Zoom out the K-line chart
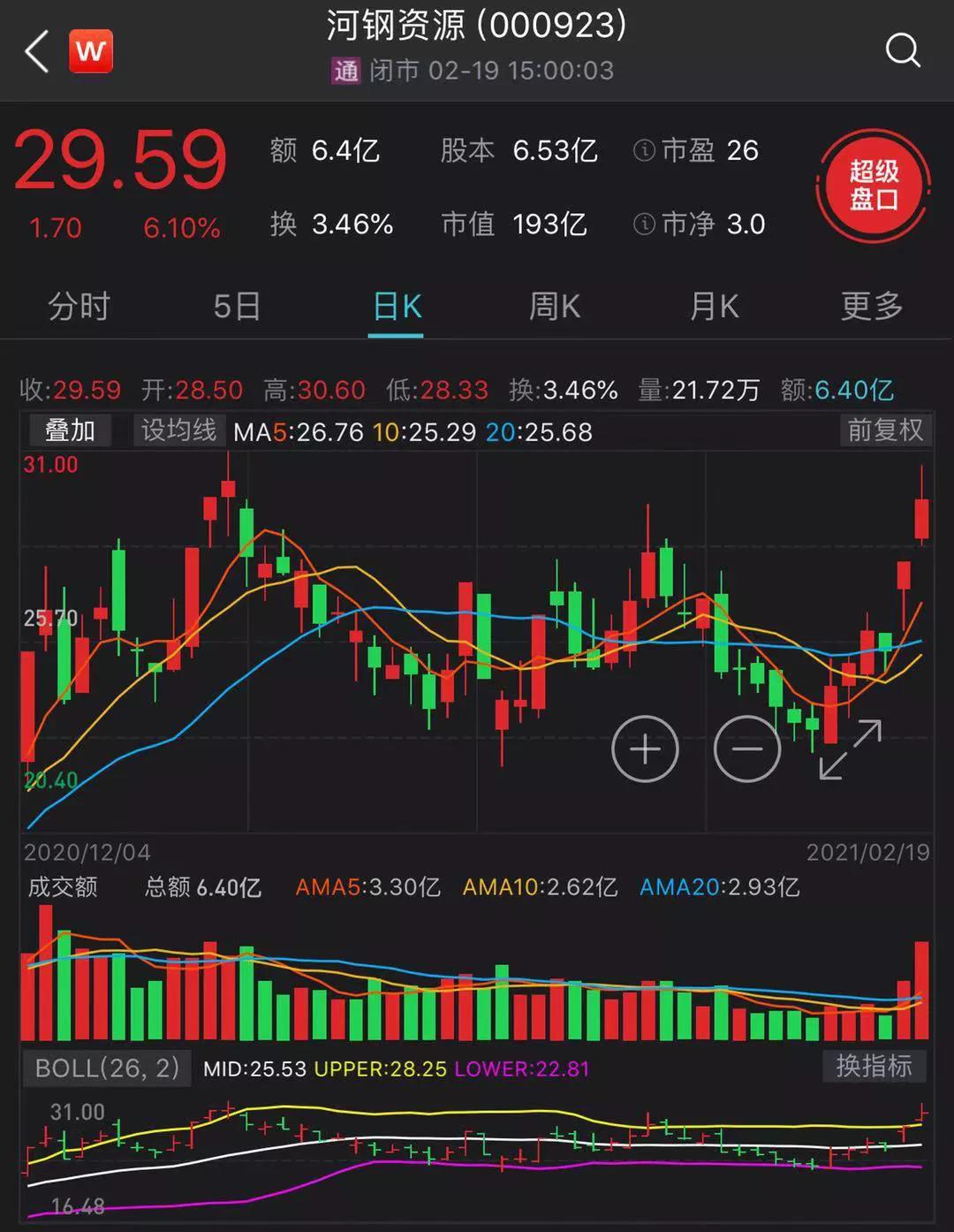Screen dimensions: 954x1232 tap(747, 749)
